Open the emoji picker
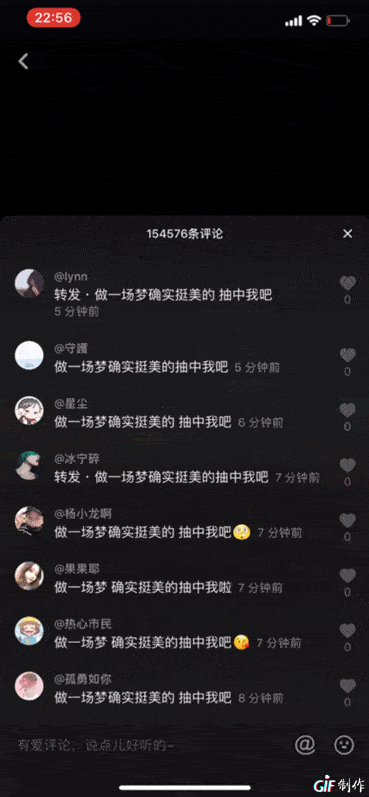 coord(344,745)
